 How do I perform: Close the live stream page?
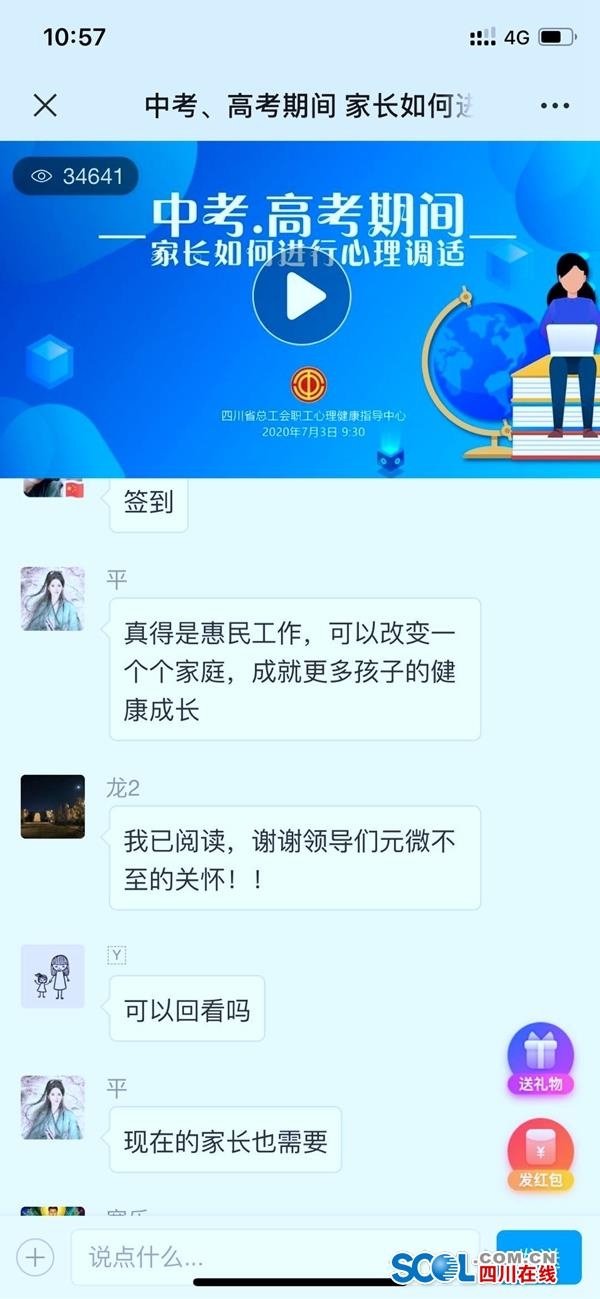(45, 106)
